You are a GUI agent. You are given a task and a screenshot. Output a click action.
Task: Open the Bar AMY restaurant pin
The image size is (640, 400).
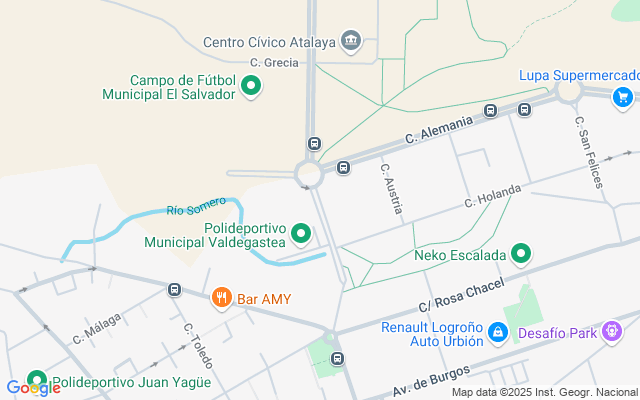coord(221,297)
